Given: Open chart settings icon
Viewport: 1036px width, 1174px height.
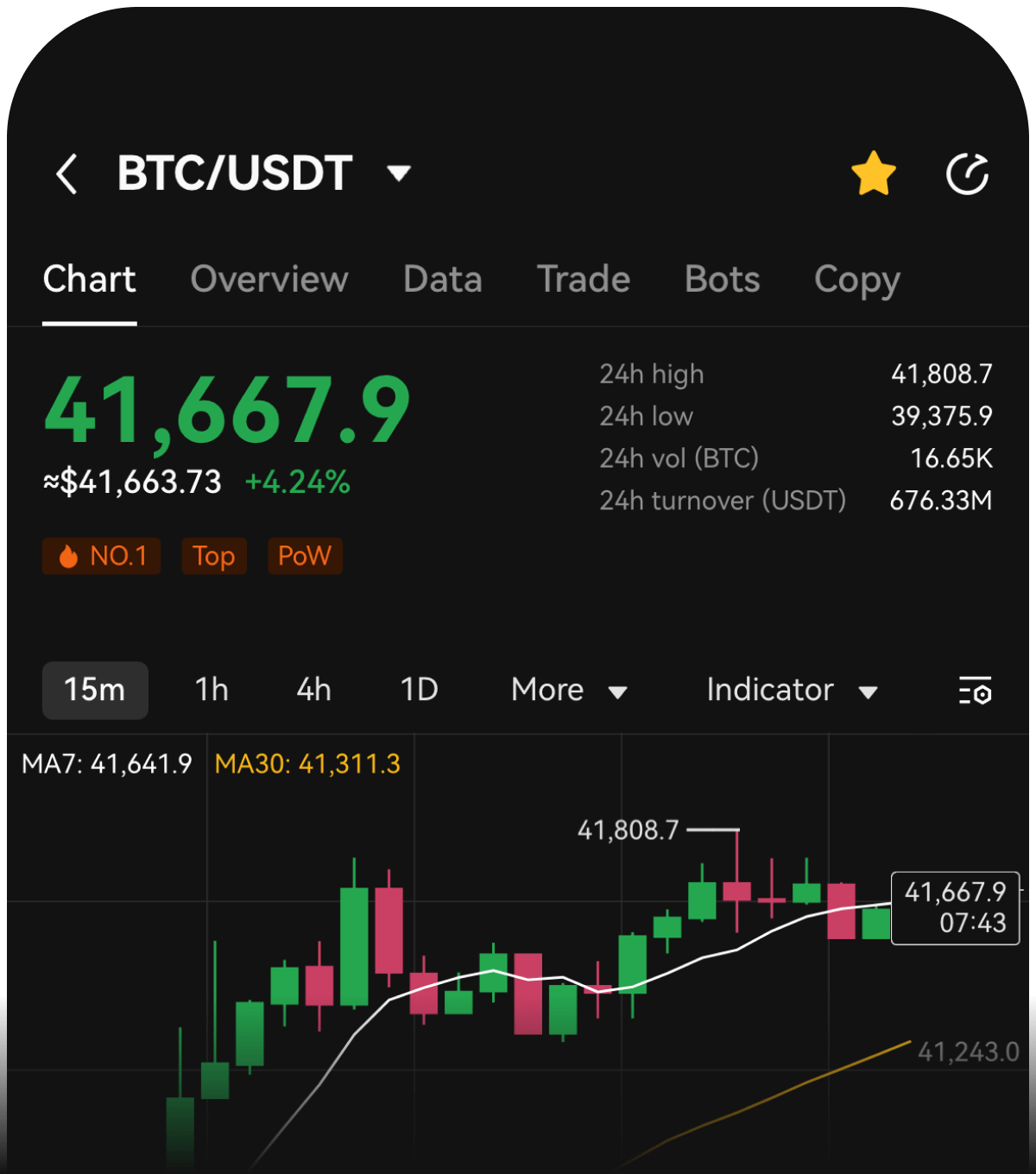Looking at the screenshot, I should coord(976,691).
